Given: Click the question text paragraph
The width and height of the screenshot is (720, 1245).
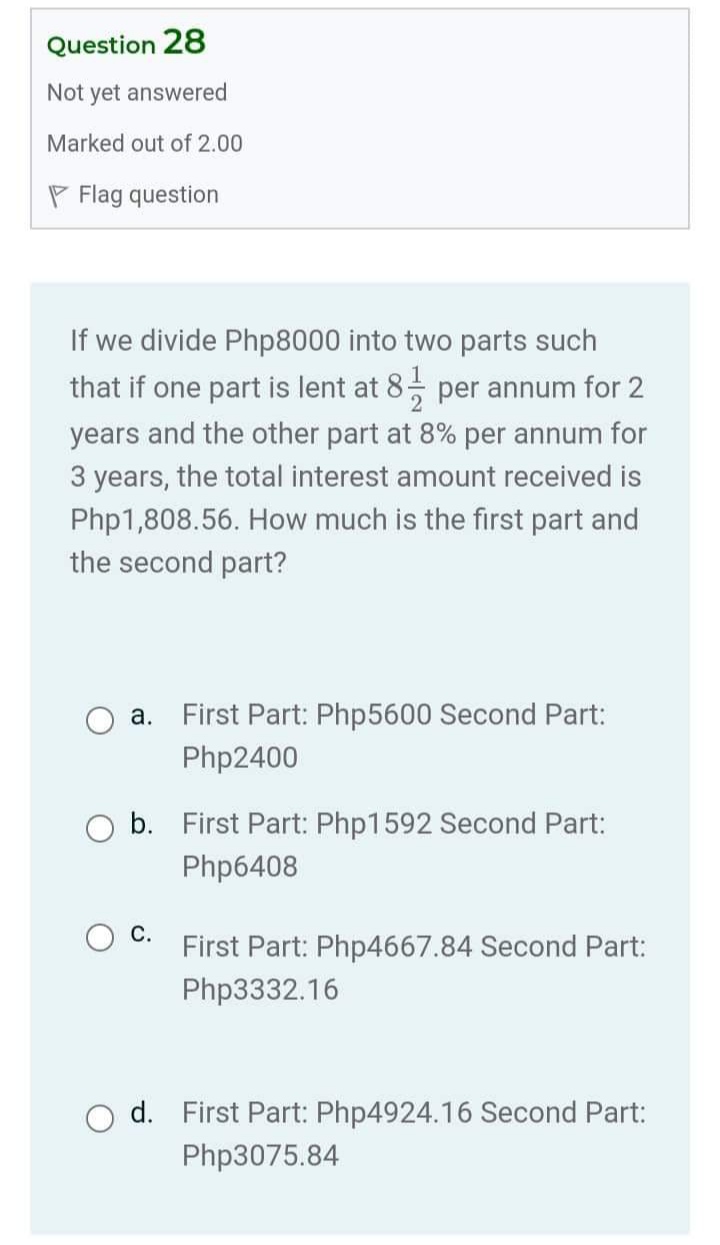Looking at the screenshot, I should pos(358,450).
